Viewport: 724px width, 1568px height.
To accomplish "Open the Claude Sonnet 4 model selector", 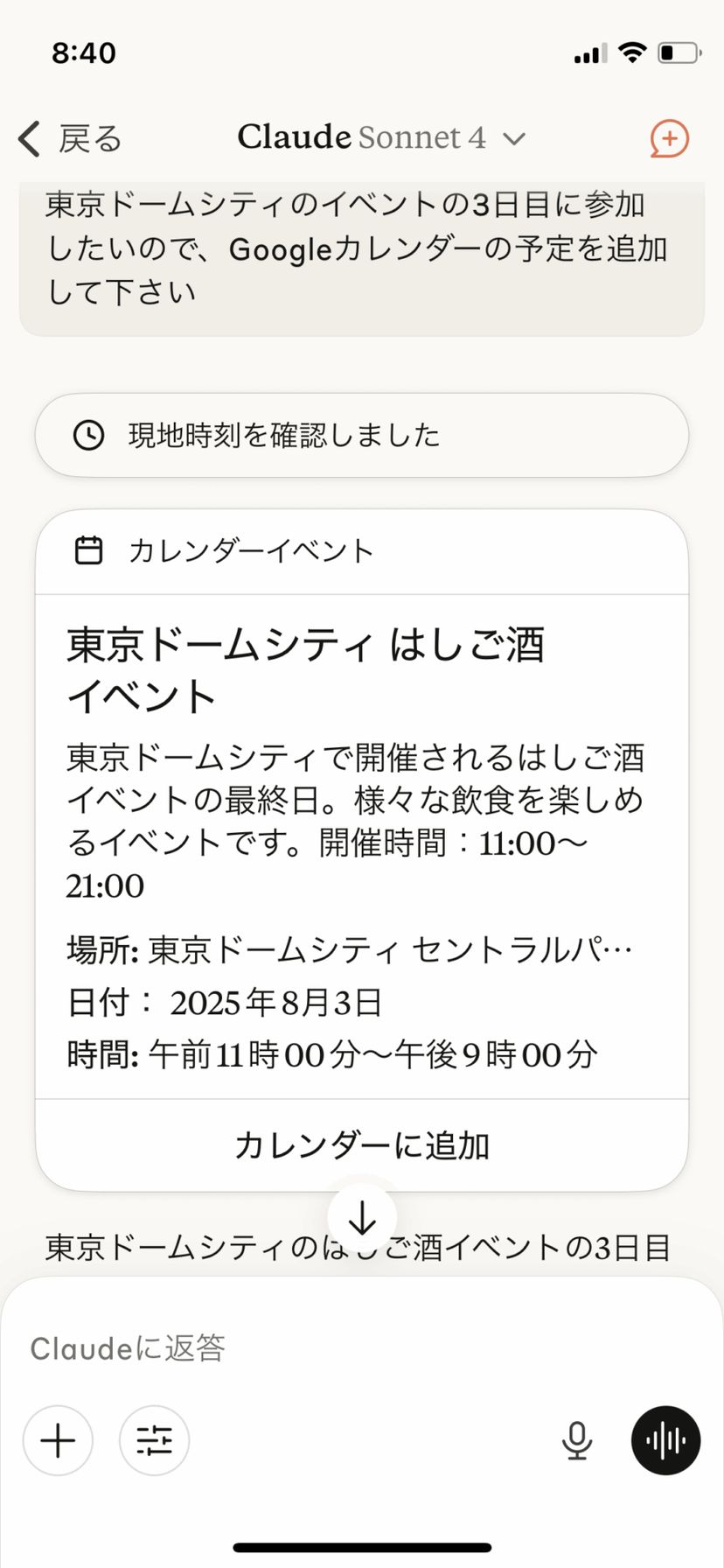I will [381, 138].
